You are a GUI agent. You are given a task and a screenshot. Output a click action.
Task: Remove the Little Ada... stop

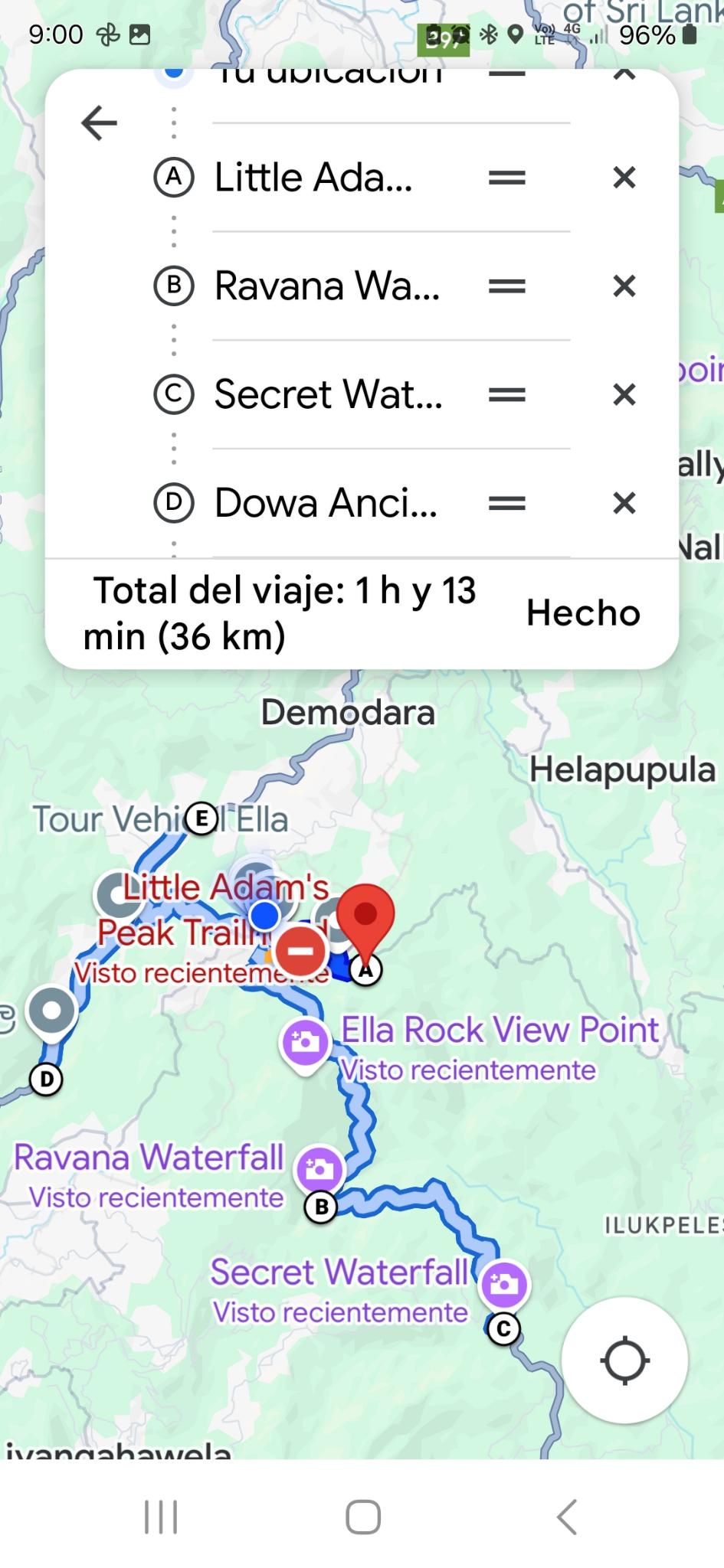click(x=624, y=178)
